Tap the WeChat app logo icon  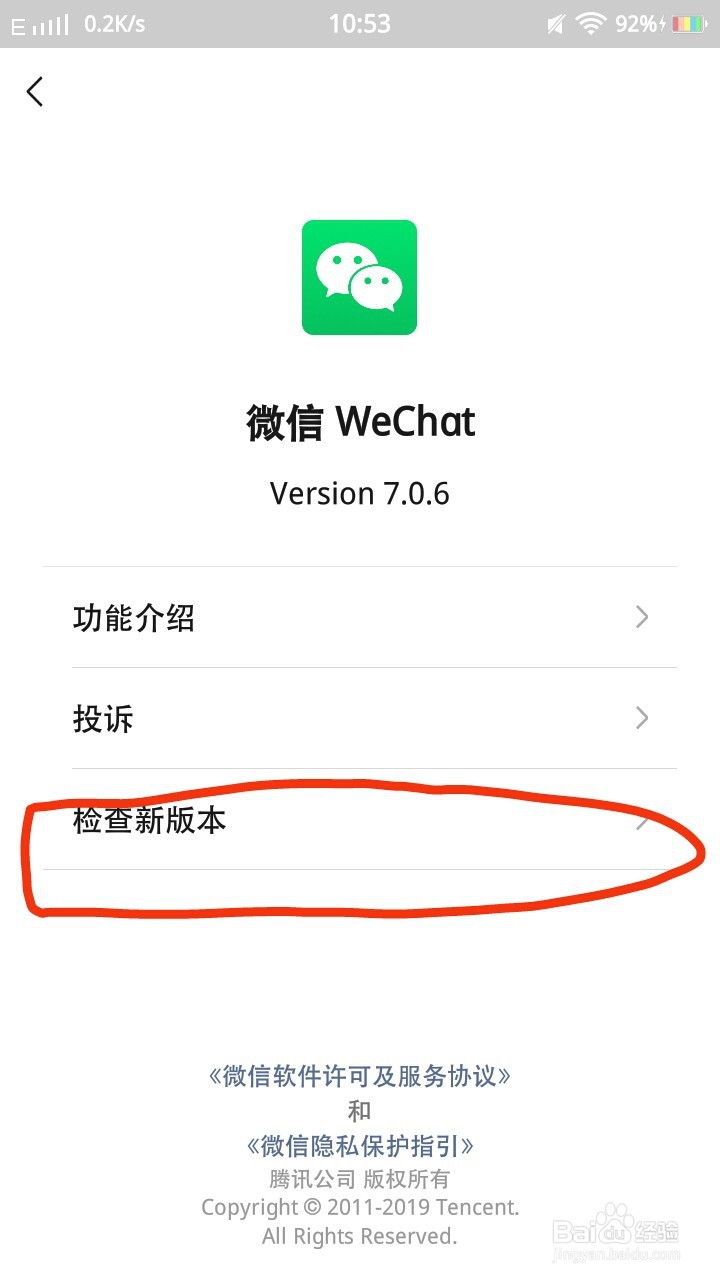click(360, 277)
